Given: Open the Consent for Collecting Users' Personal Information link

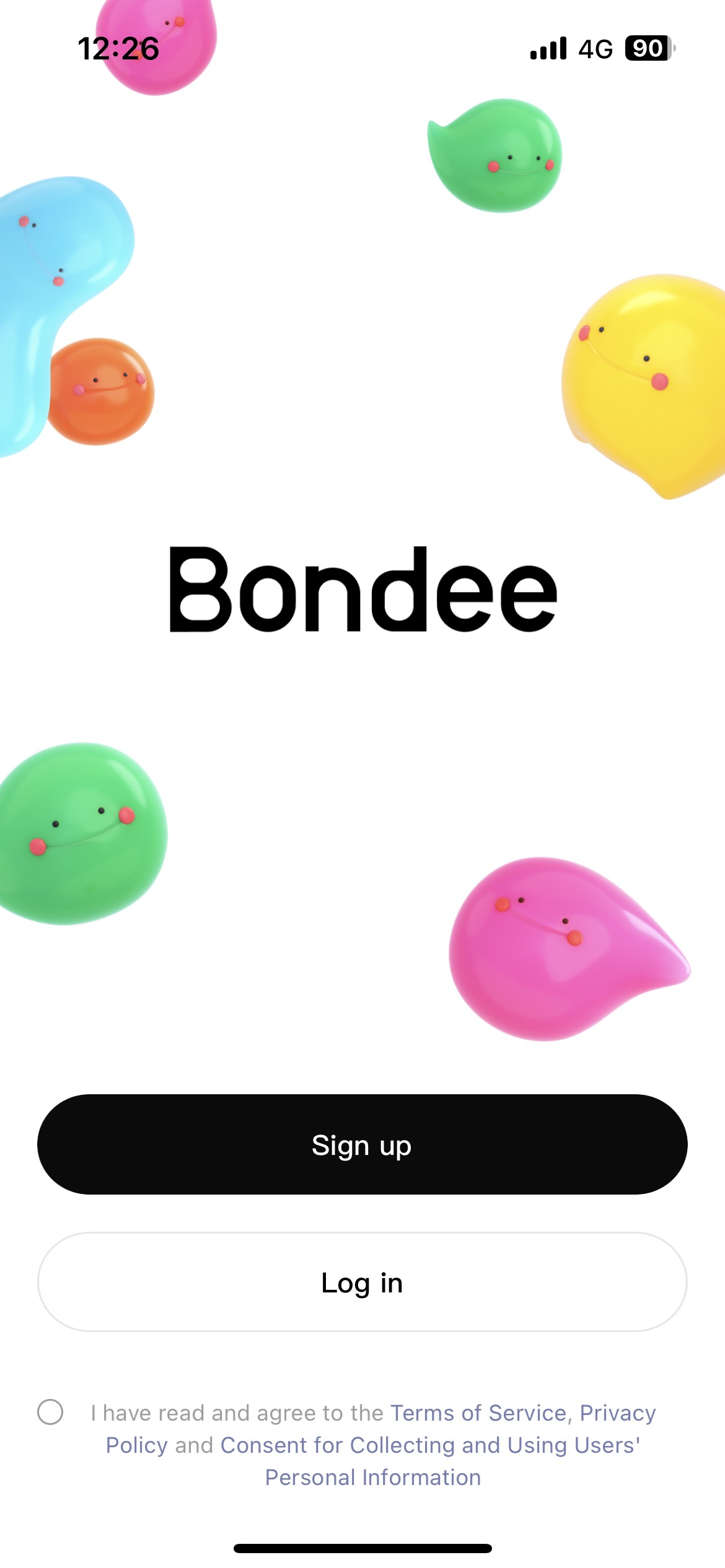Looking at the screenshot, I should (x=434, y=1445).
